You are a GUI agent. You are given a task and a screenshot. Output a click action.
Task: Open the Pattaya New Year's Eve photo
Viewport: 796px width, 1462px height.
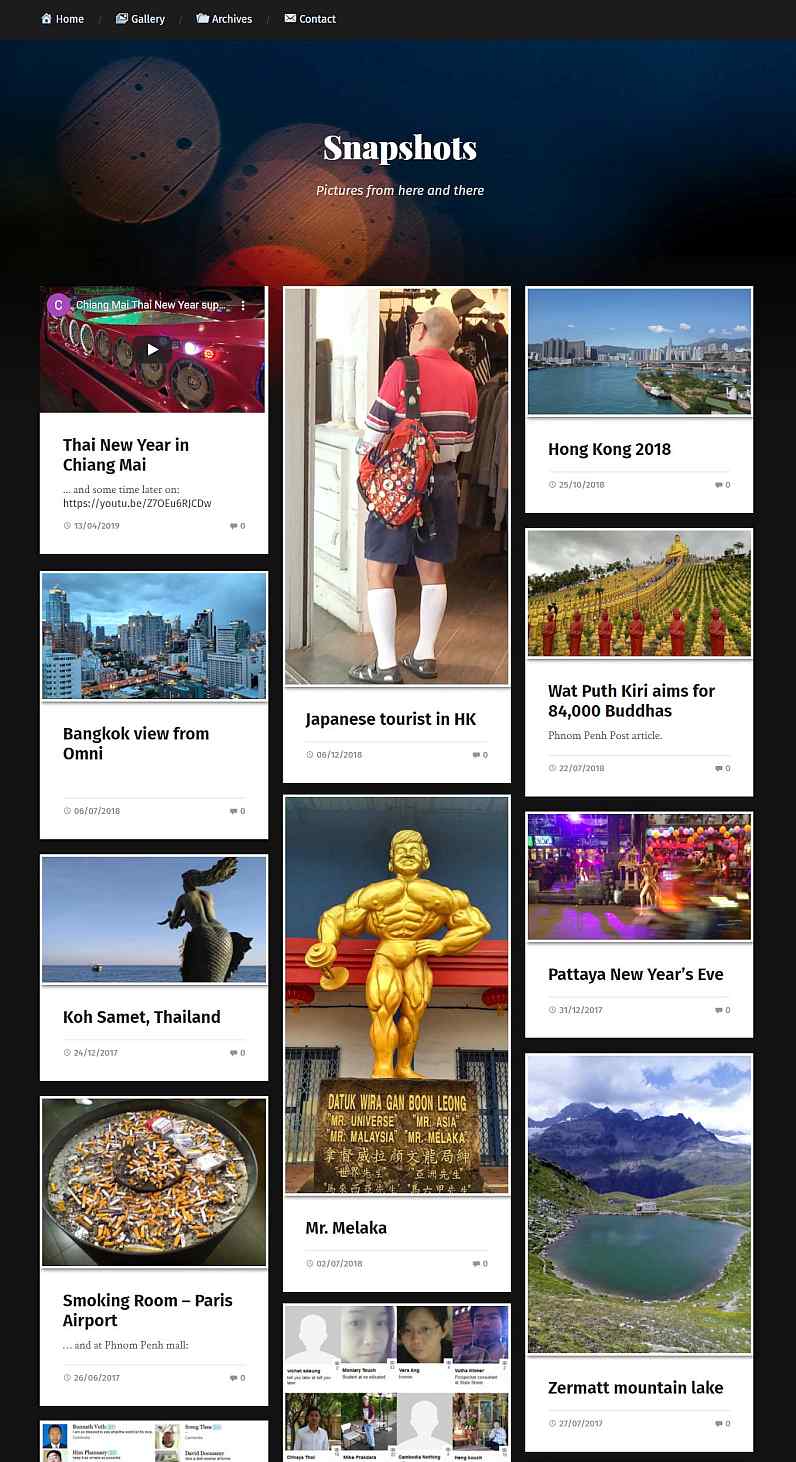(x=639, y=877)
